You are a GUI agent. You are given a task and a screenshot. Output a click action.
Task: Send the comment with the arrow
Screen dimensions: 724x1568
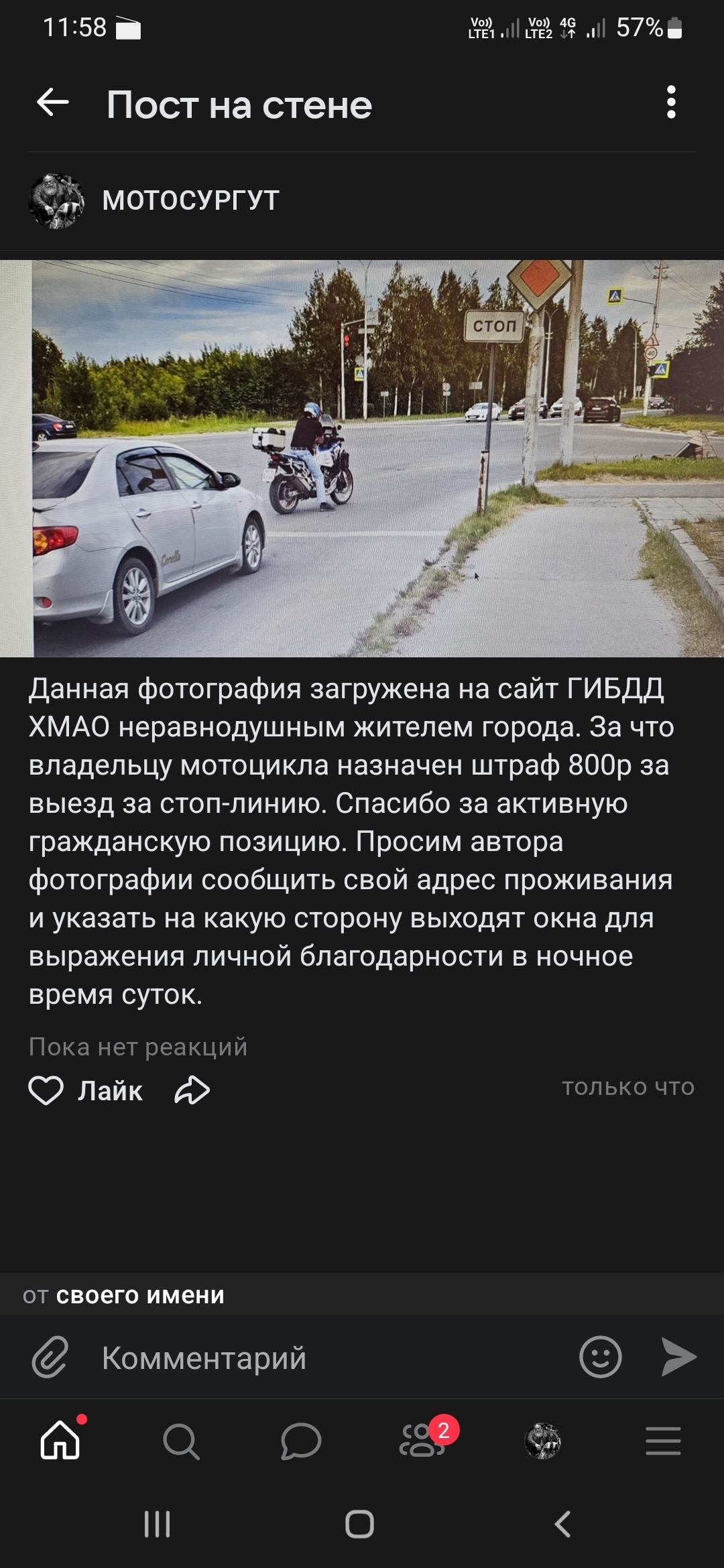pyautogui.click(x=678, y=1357)
